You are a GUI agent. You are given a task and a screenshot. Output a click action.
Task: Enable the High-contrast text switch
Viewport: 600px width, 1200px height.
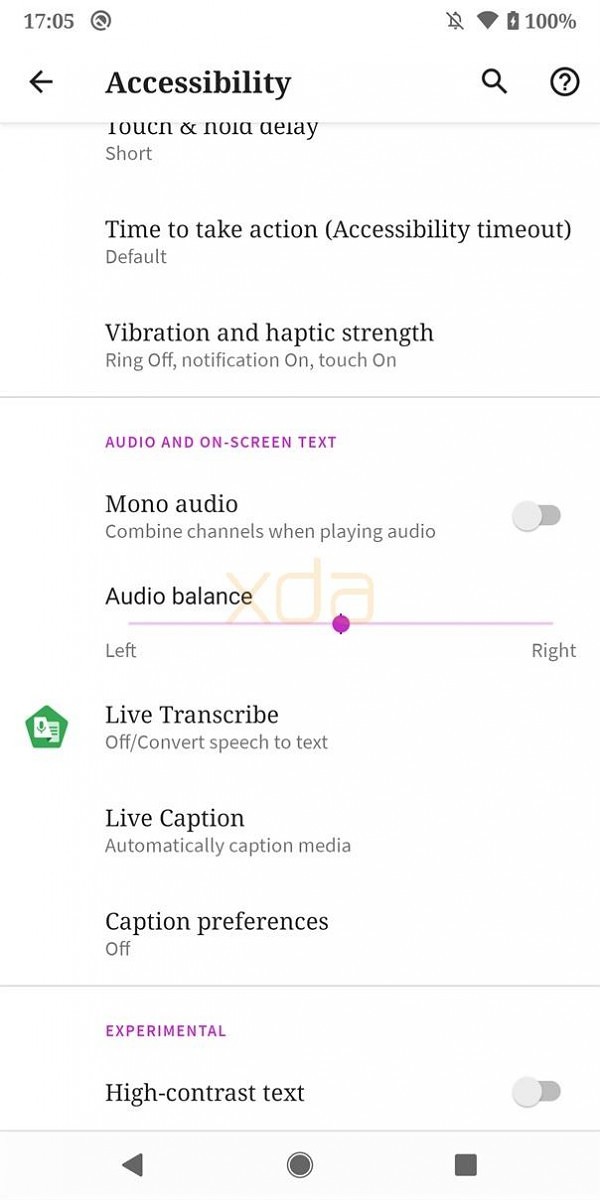coord(537,1092)
